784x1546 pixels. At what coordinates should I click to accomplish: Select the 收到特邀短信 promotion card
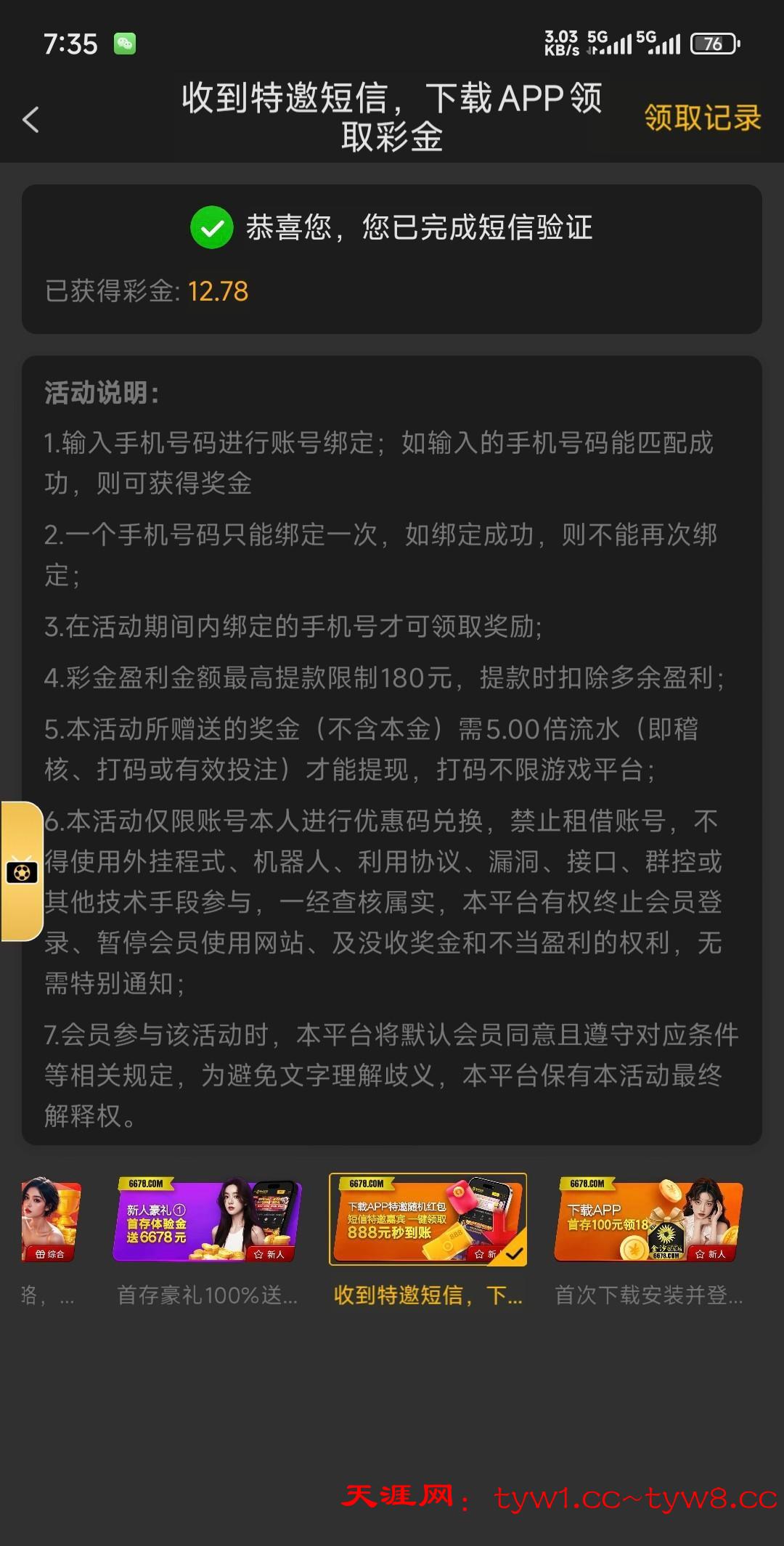[x=428, y=1220]
